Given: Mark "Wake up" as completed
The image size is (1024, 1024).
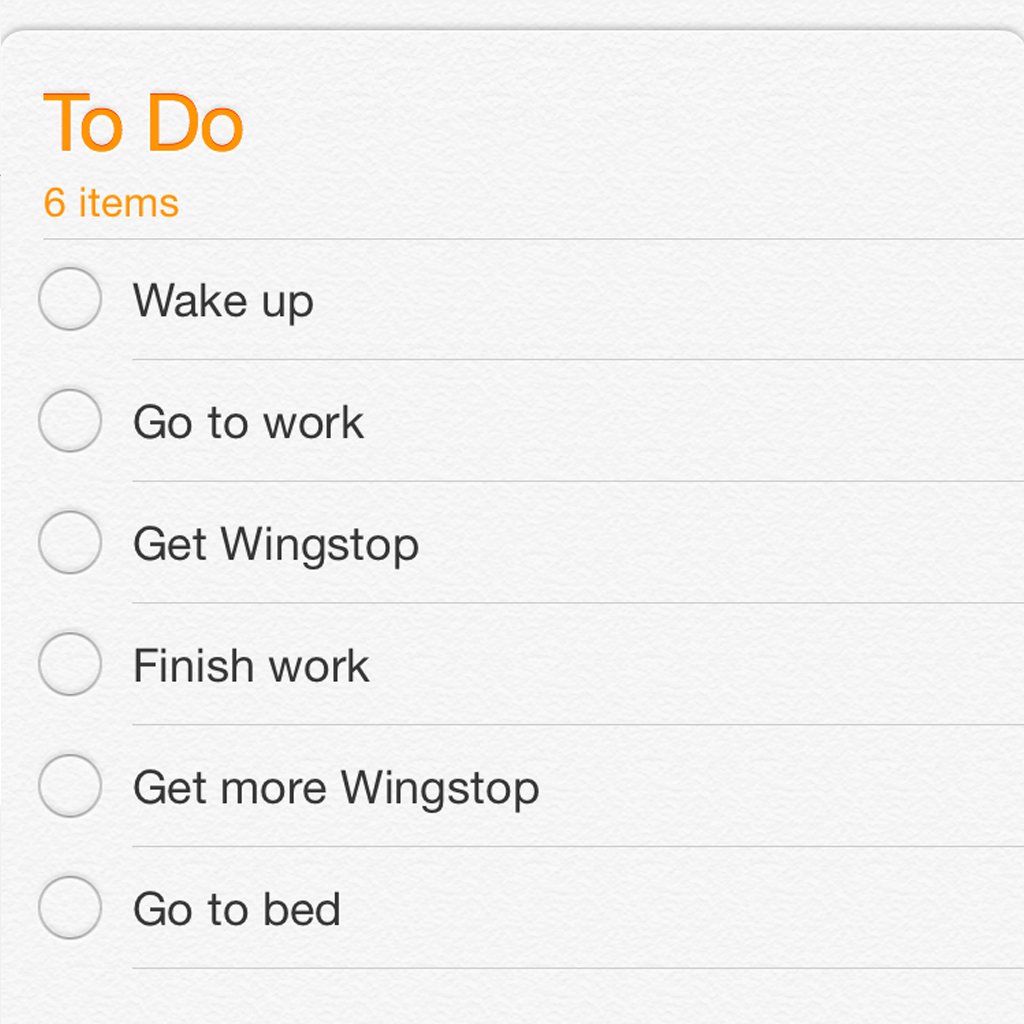Looking at the screenshot, I should tap(70, 298).
